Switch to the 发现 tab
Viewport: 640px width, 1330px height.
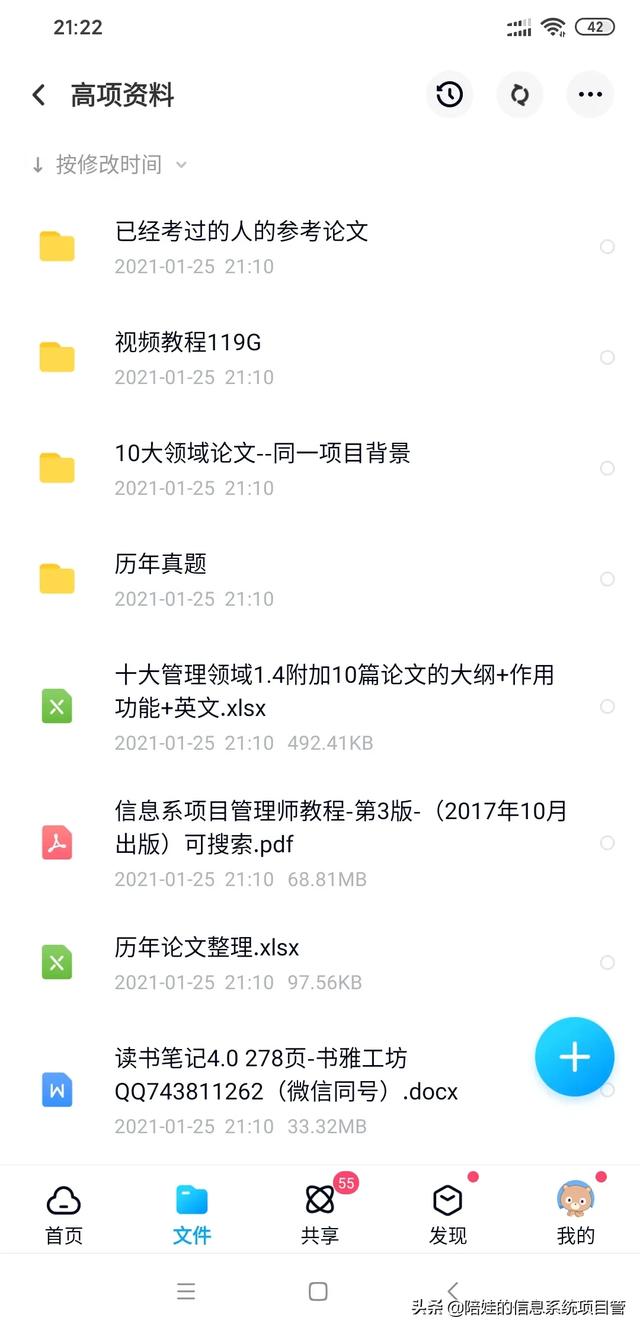pyautogui.click(x=447, y=1213)
